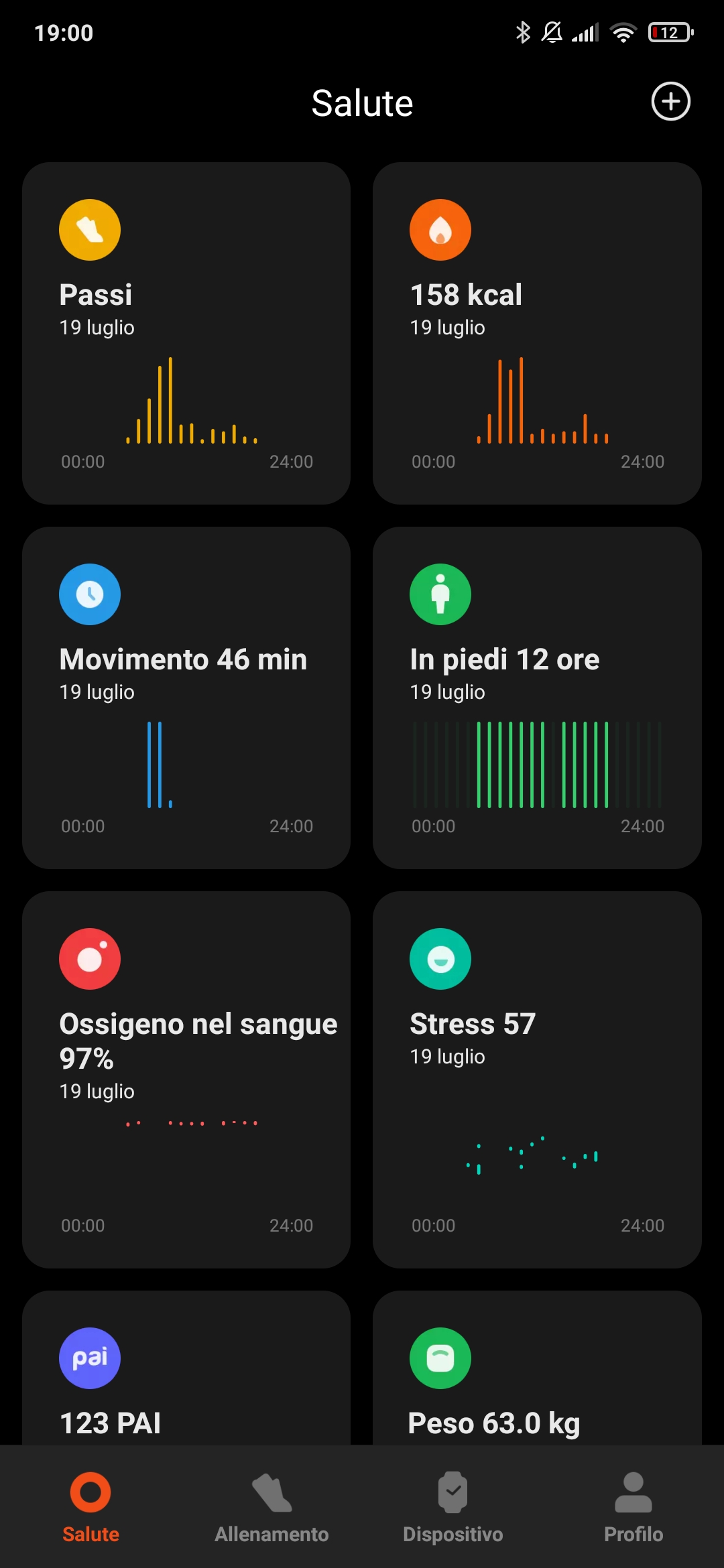Open the In piedi 12 ore card

(x=537, y=698)
